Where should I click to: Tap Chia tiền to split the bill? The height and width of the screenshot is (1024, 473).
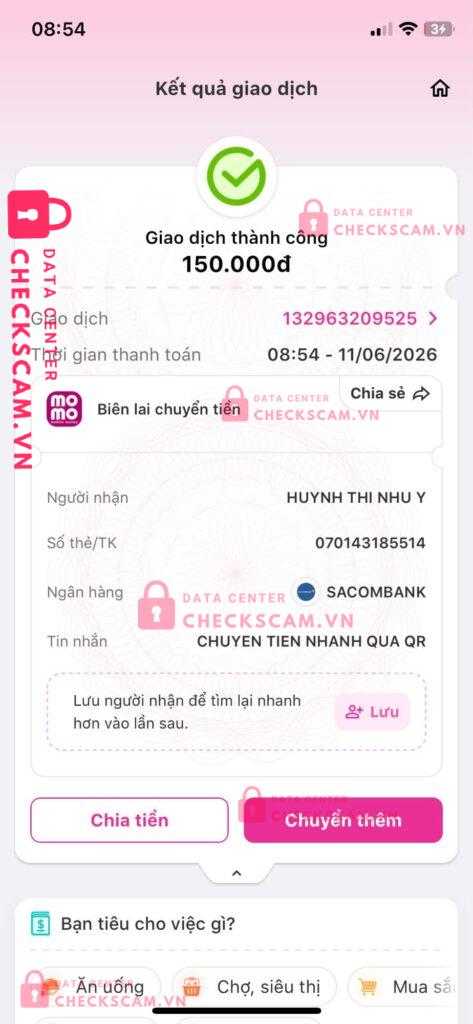pyautogui.click(x=129, y=820)
